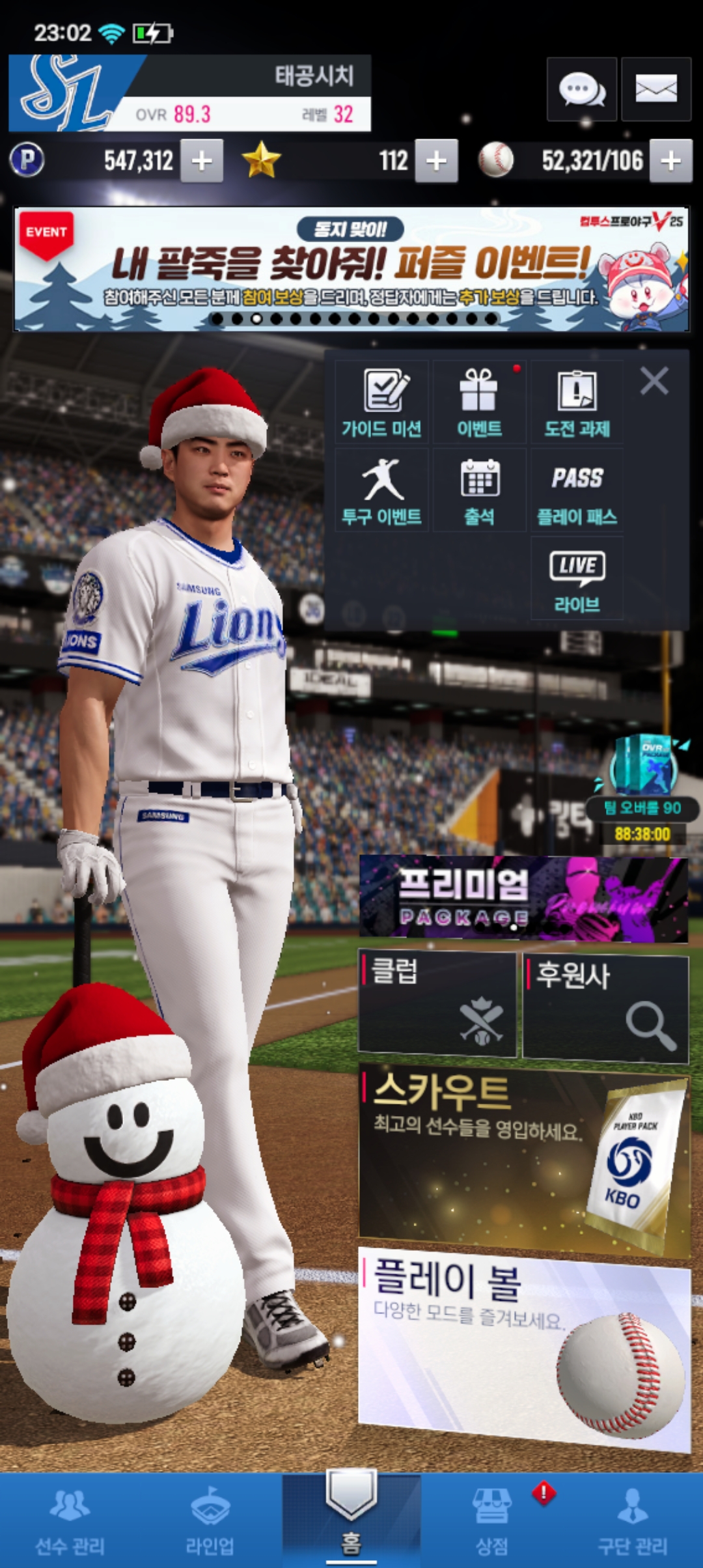Open 투구 이벤트 (pitching event)
Viewport: 703px width, 1568px height.
pyautogui.click(x=382, y=490)
